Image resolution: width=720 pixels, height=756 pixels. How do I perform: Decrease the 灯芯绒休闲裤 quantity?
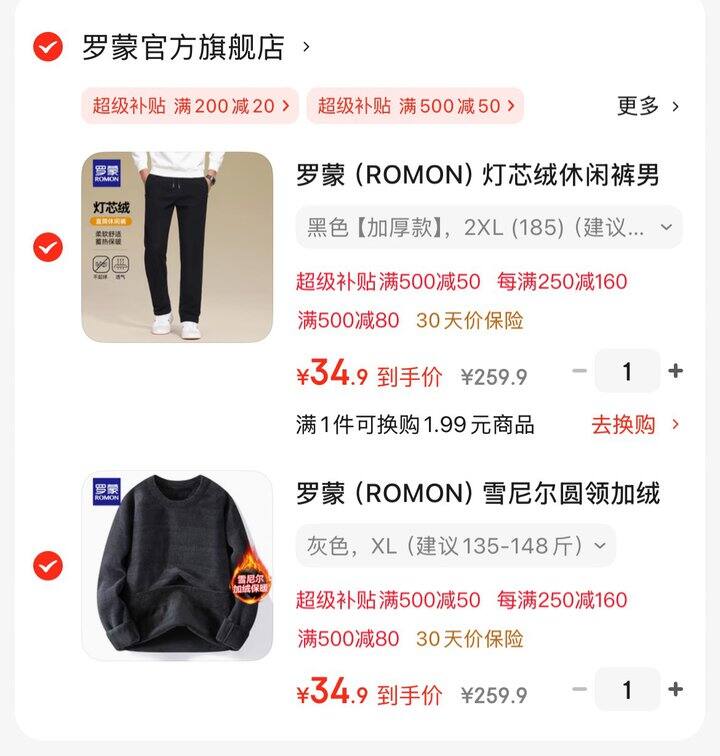click(580, 372)
